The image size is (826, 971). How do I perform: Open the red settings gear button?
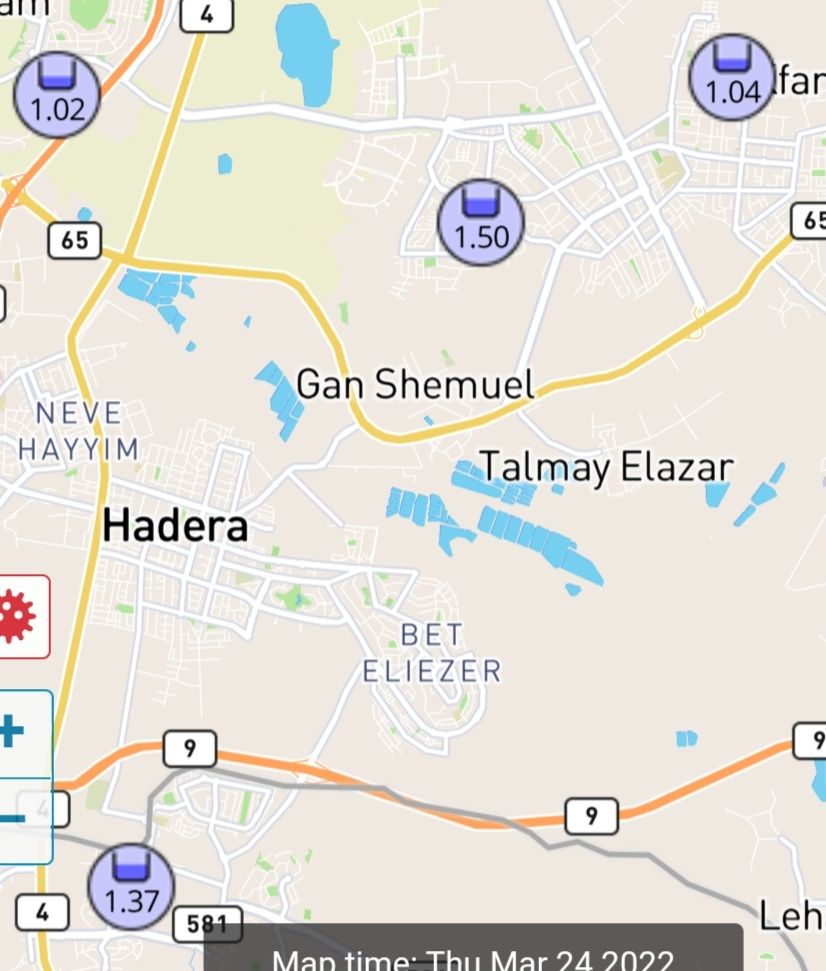[x=18, y=616]
